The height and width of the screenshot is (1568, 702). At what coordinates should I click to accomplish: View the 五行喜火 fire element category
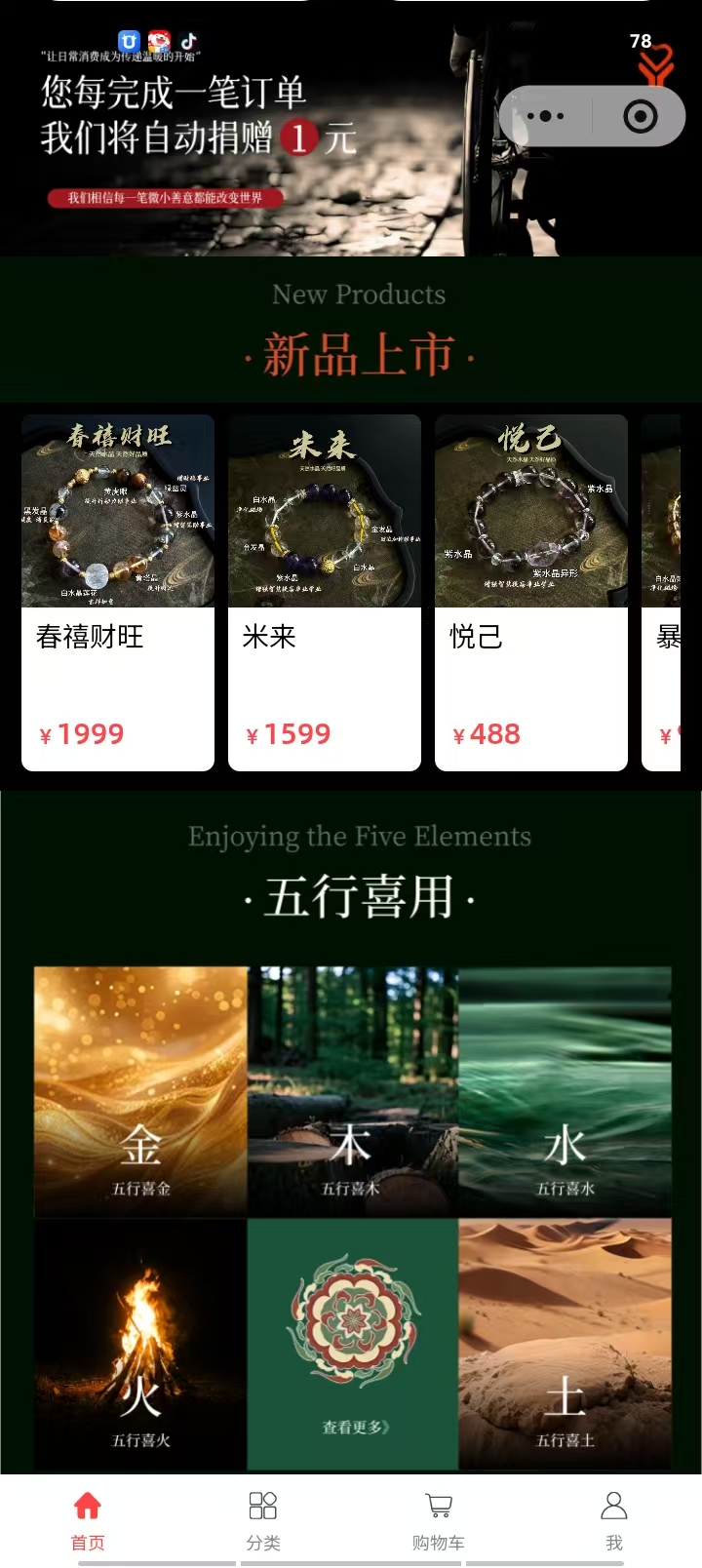[x=140, y=1343]
